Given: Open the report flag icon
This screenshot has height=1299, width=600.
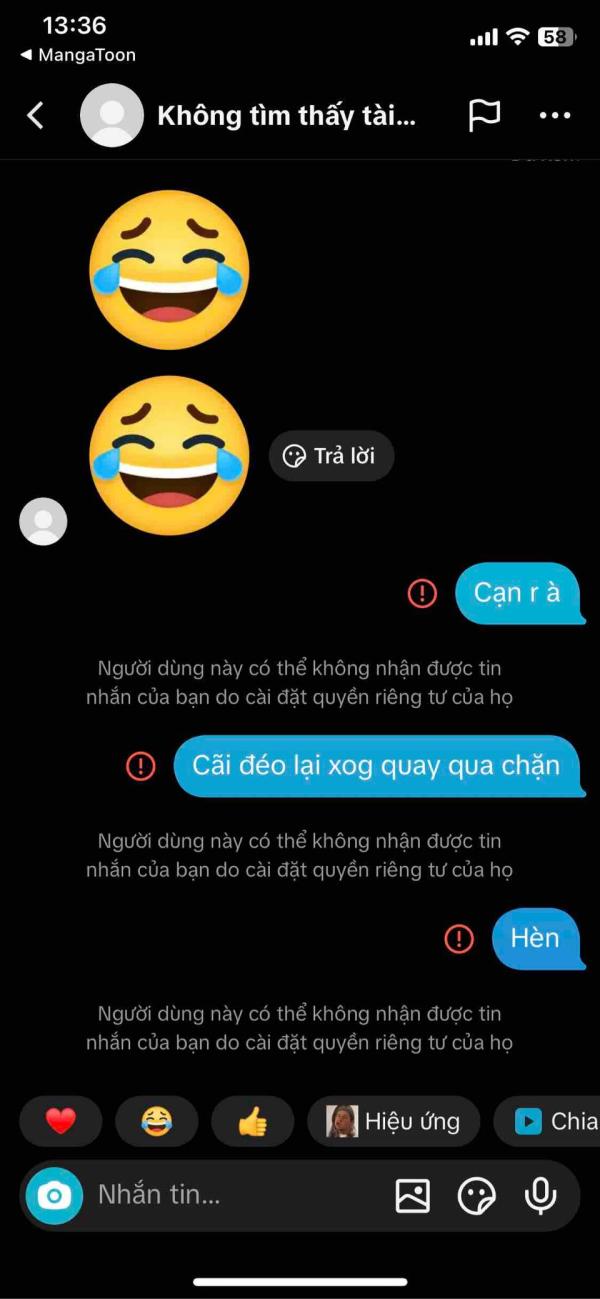Looking at the screenshot, I should [484, 116].
